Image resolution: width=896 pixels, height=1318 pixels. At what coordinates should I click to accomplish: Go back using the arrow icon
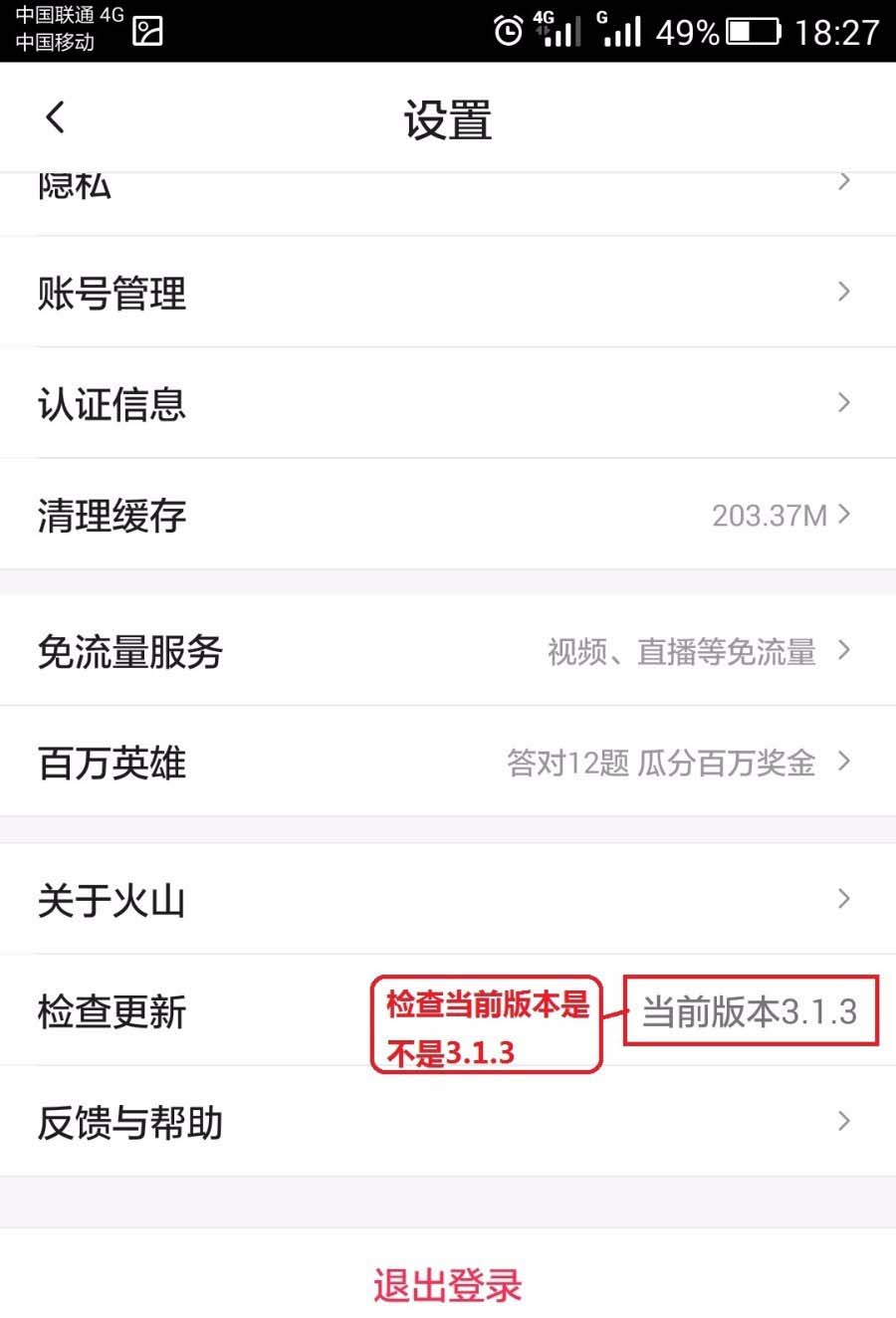56,117
